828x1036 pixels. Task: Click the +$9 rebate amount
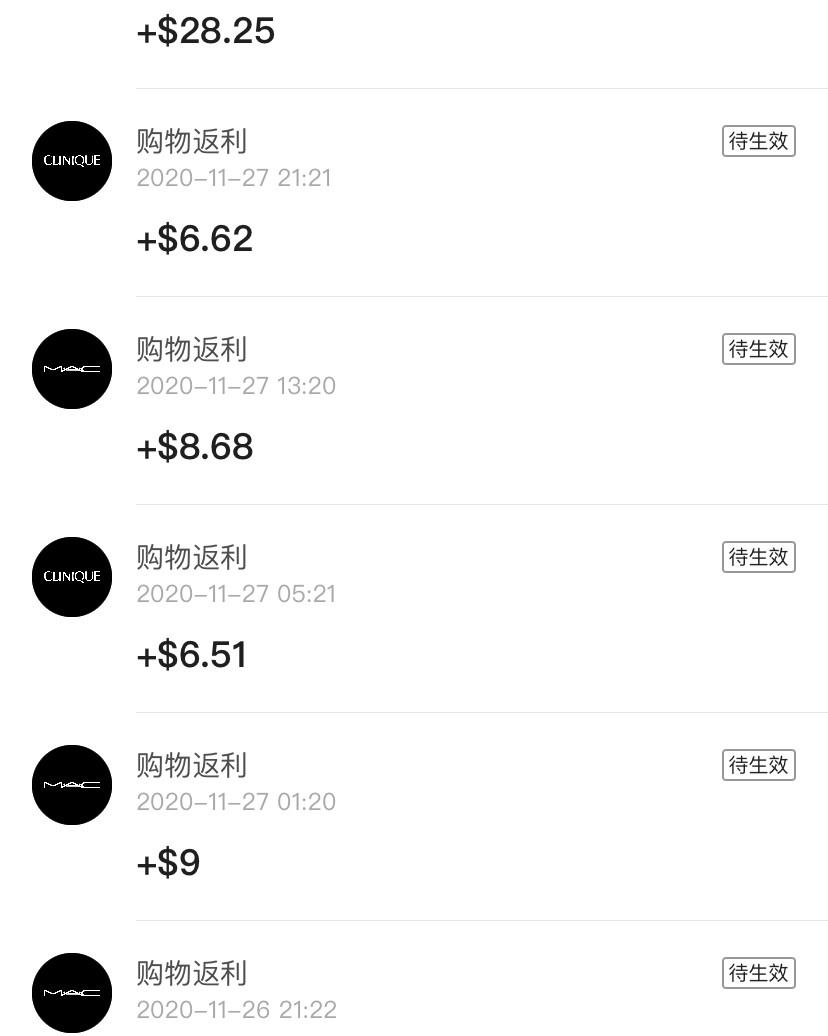click(x=168, y=862)
